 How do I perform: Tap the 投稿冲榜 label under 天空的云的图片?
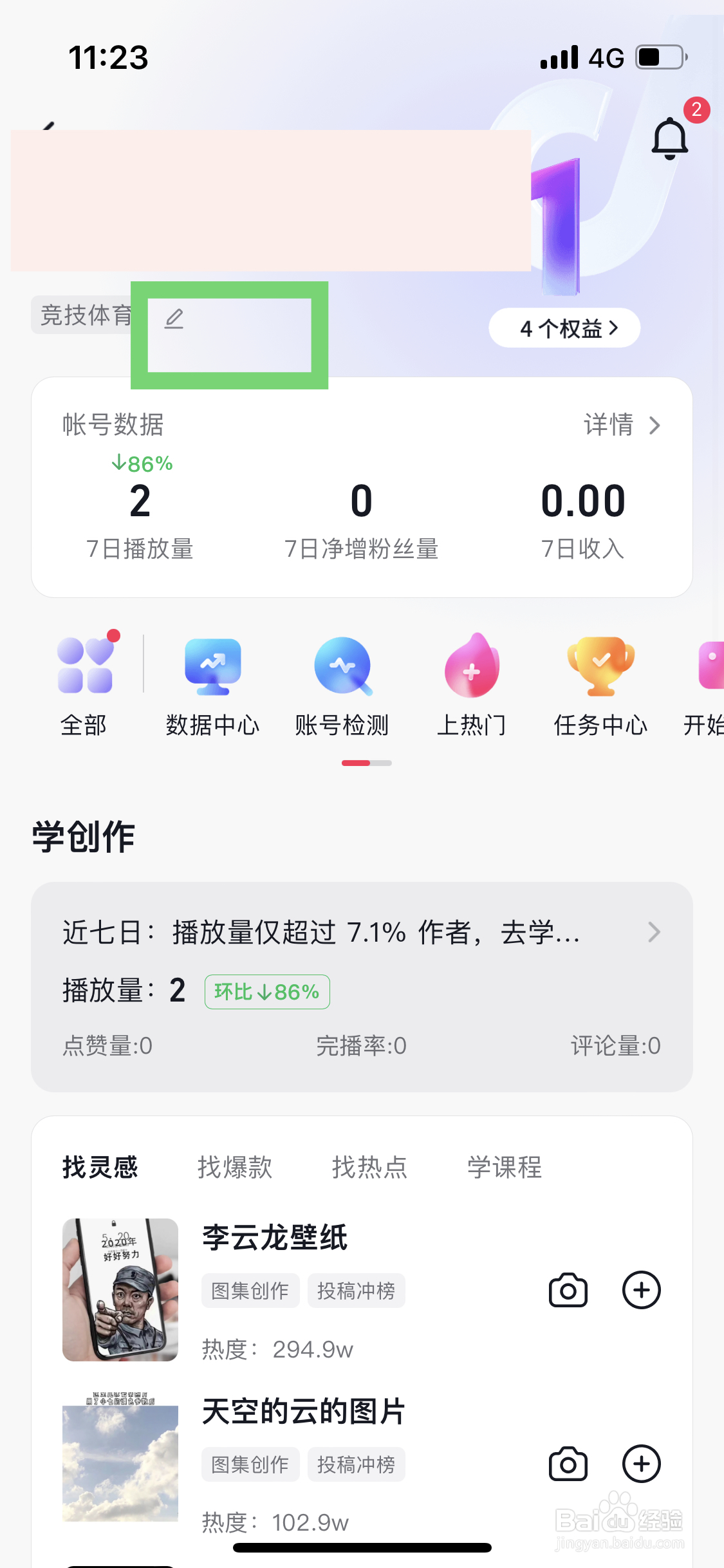pos(356,1464)
